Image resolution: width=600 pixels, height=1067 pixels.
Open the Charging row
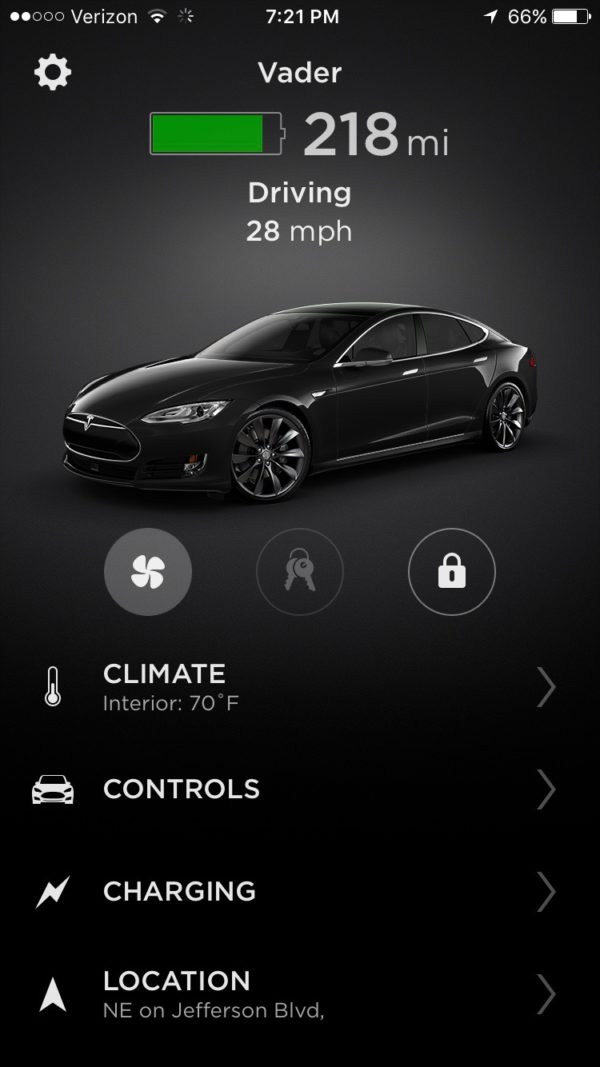[x=300, y=891]
